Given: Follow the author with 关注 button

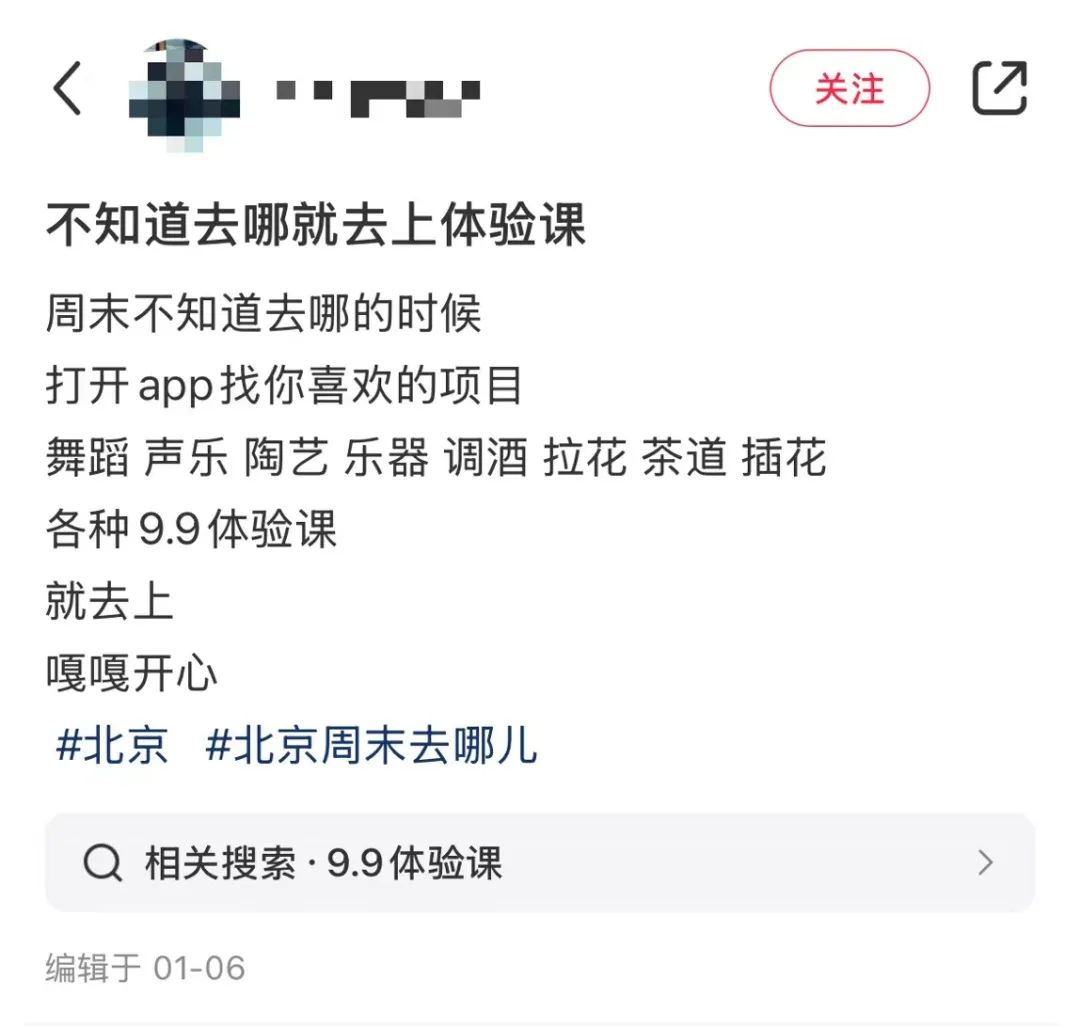Looking at the screenshot, I should 849,89.
